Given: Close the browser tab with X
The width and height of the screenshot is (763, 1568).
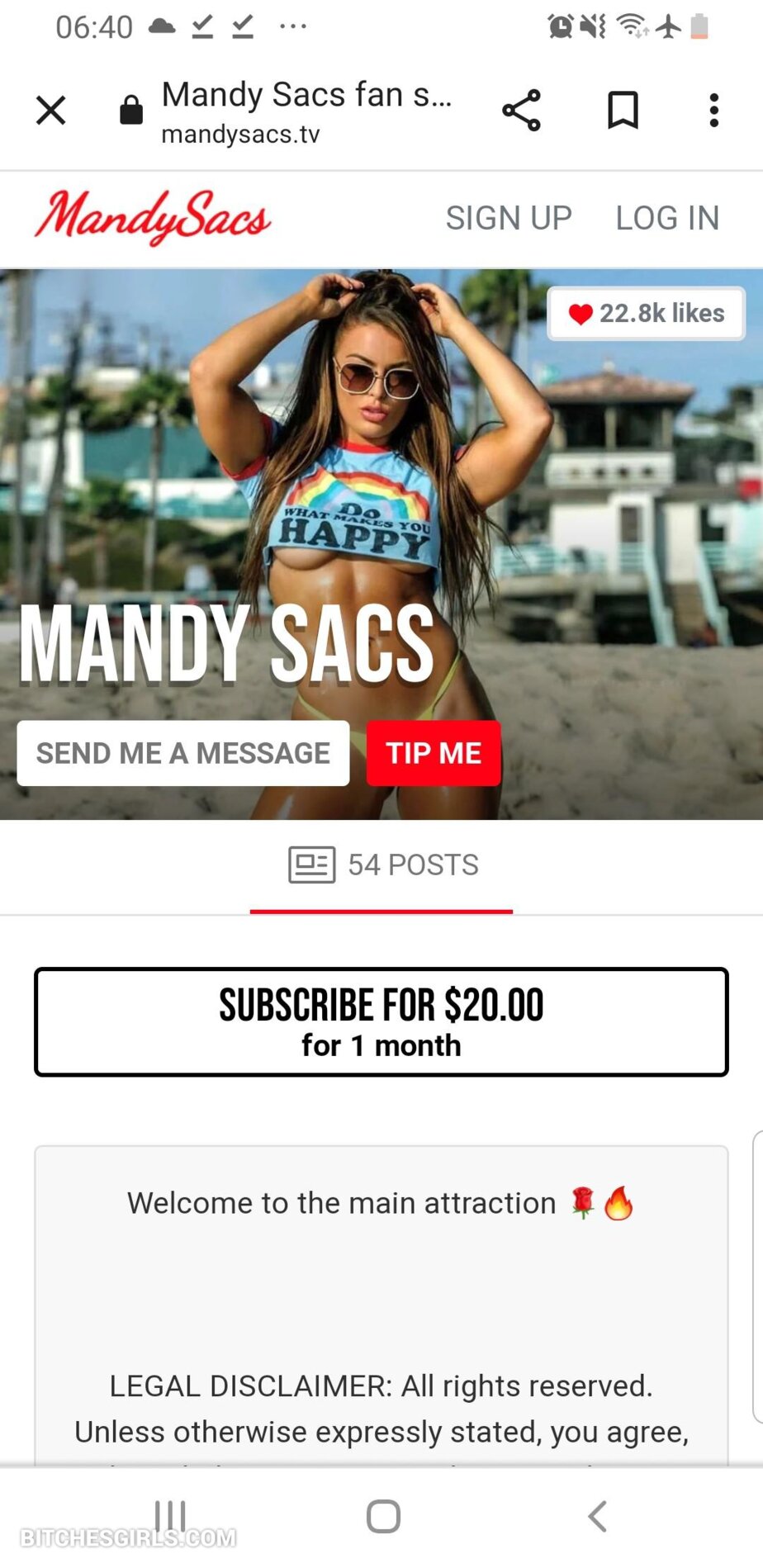Looking at the screenshot, I should (x=50, y=110).
